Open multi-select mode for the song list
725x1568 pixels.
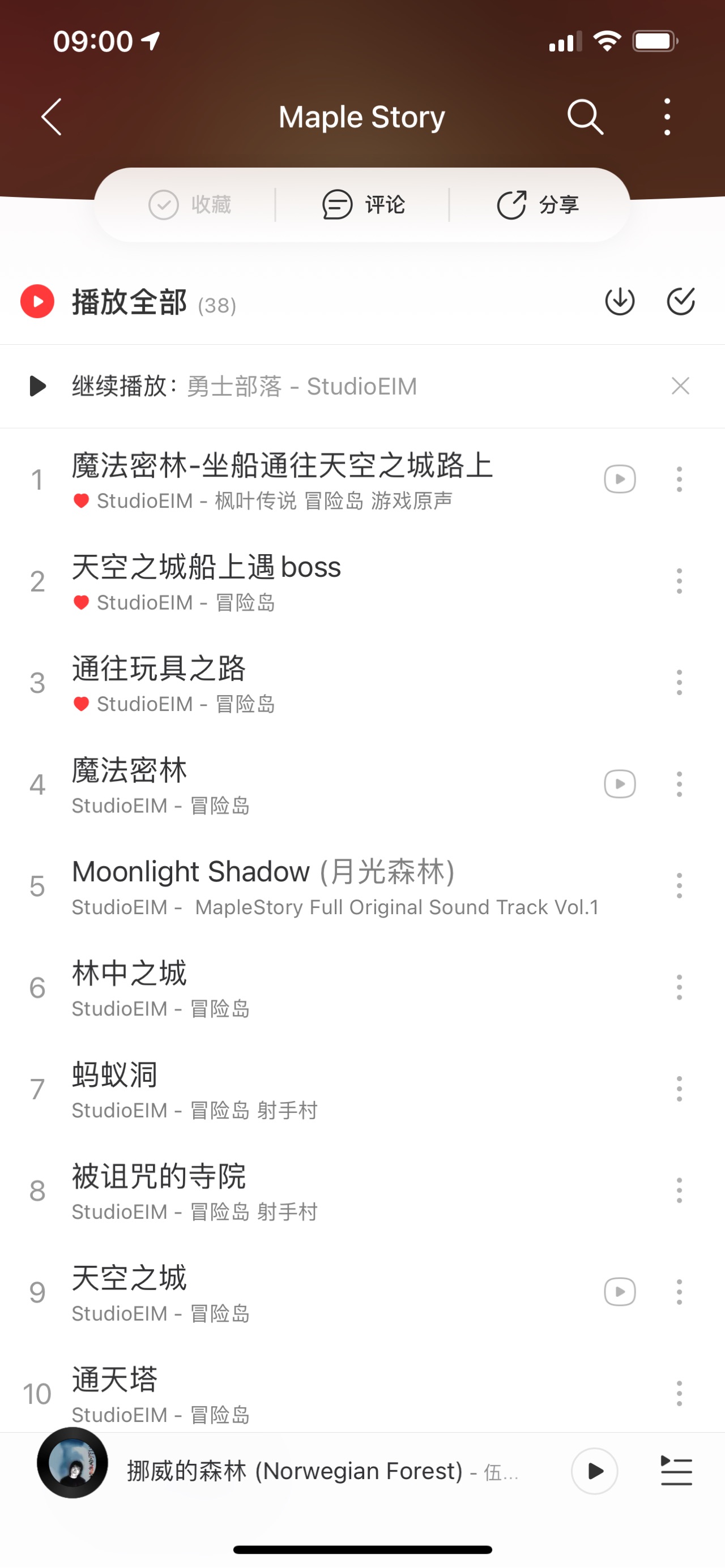680,301
